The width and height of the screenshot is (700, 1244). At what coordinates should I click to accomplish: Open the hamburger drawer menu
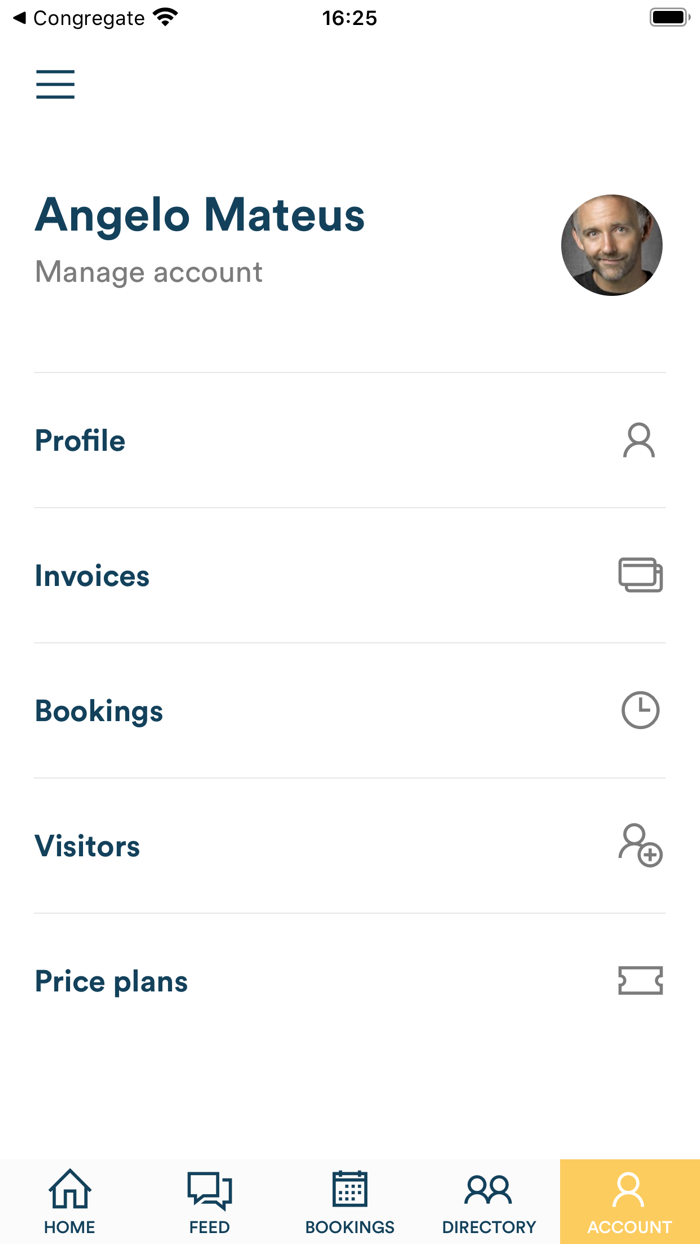coord(56,84)
